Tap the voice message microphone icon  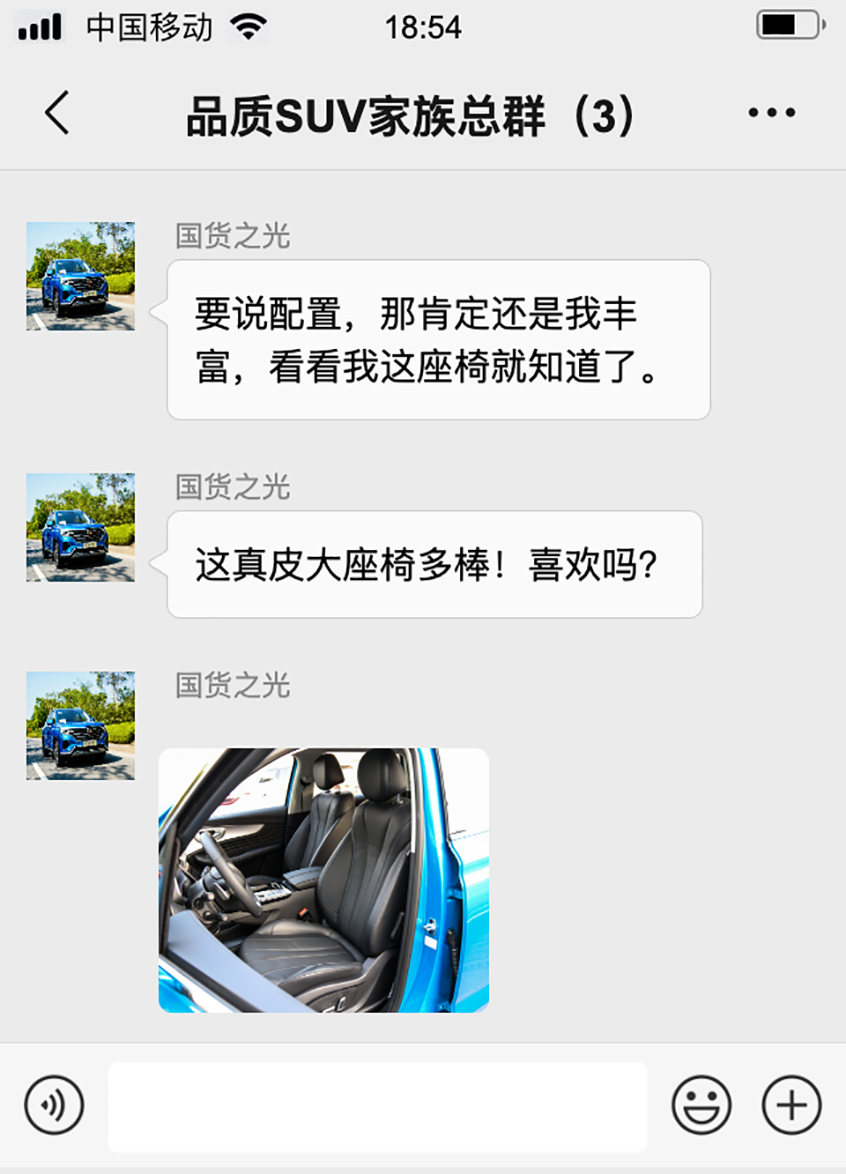[52, 1106]
